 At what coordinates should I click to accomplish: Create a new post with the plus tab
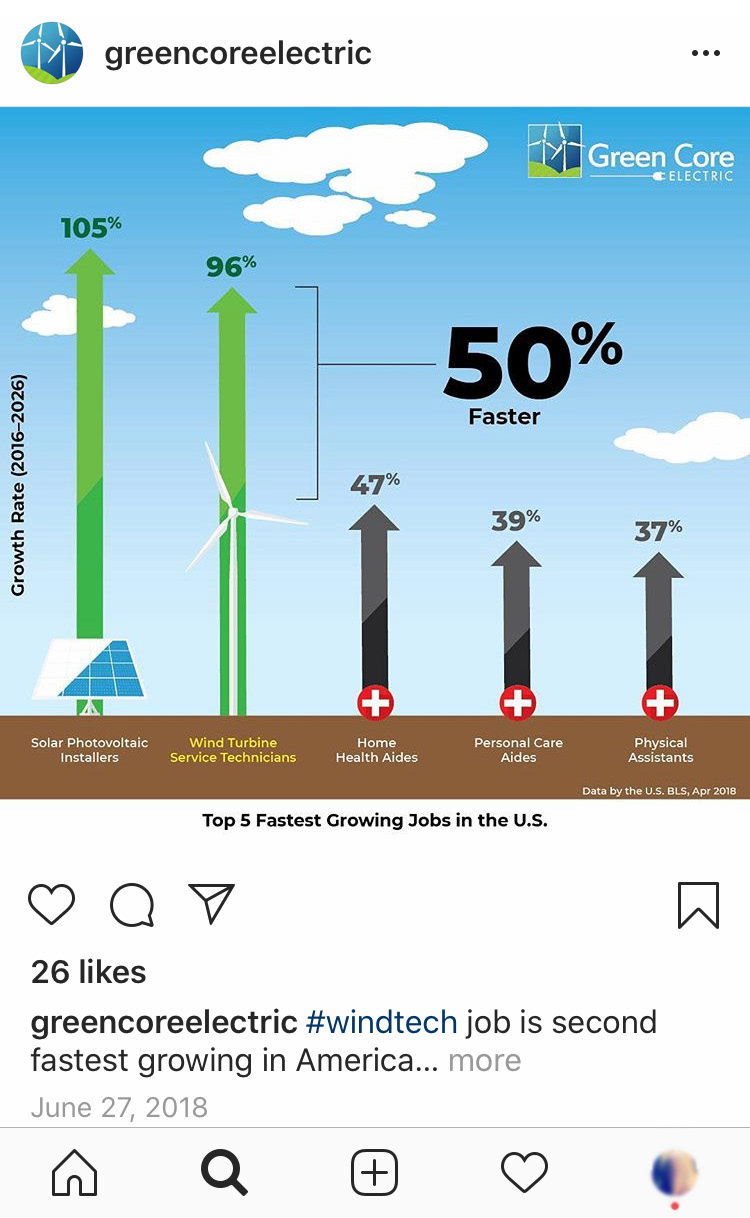375,1172
